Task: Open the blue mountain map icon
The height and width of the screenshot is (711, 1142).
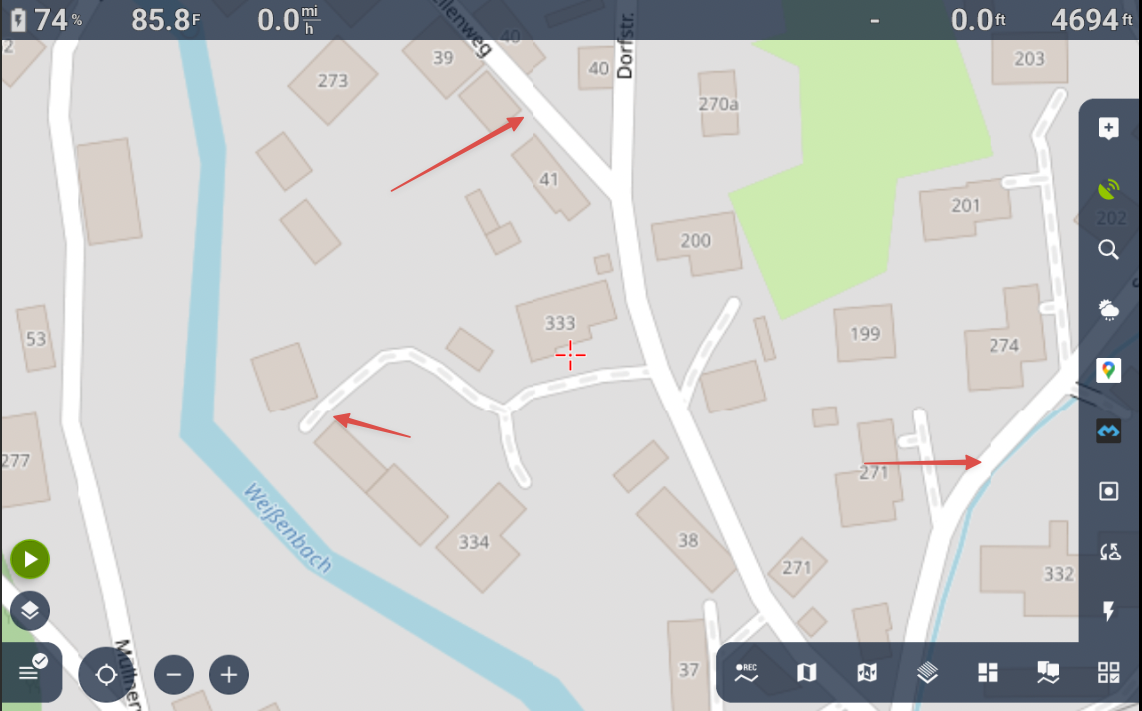Action: point(1108,431)
